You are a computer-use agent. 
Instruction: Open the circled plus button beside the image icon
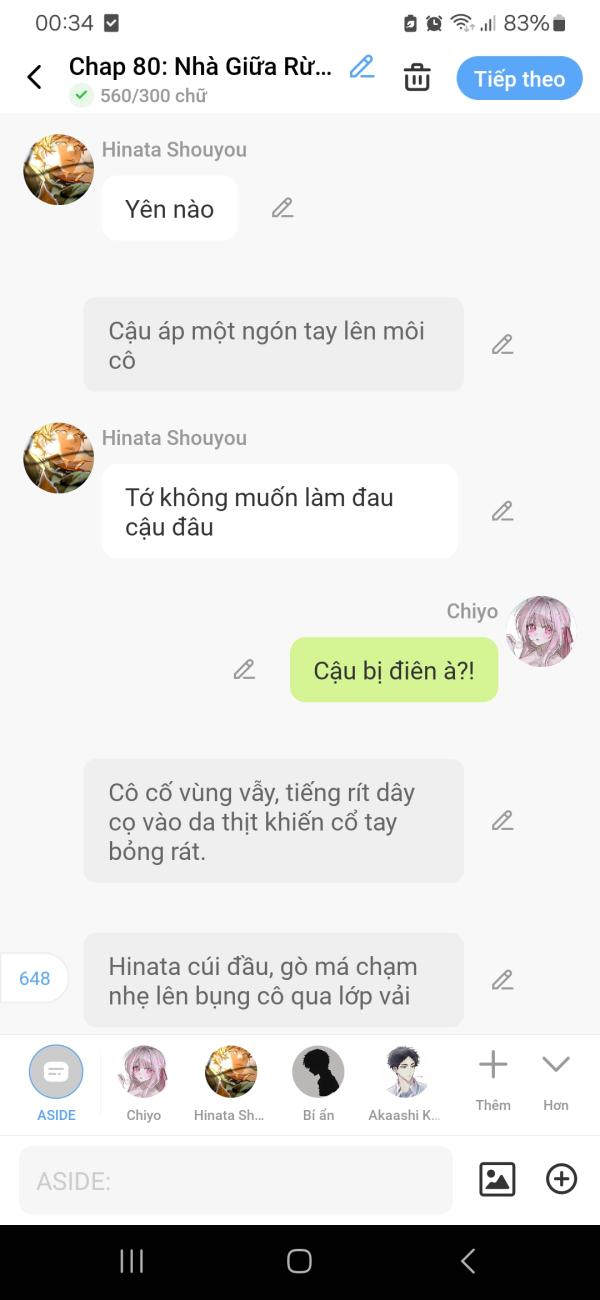(x=561, y=1180)
